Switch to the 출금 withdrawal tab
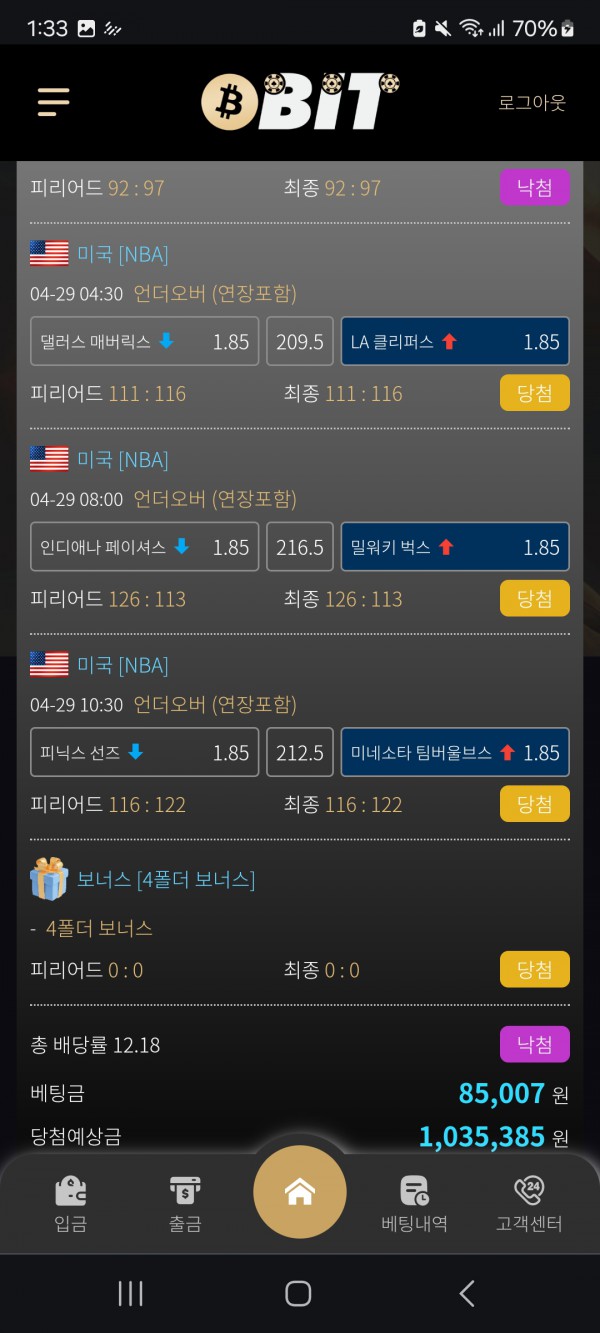This screenshot has width=600, height=1333. (185, 1204)
